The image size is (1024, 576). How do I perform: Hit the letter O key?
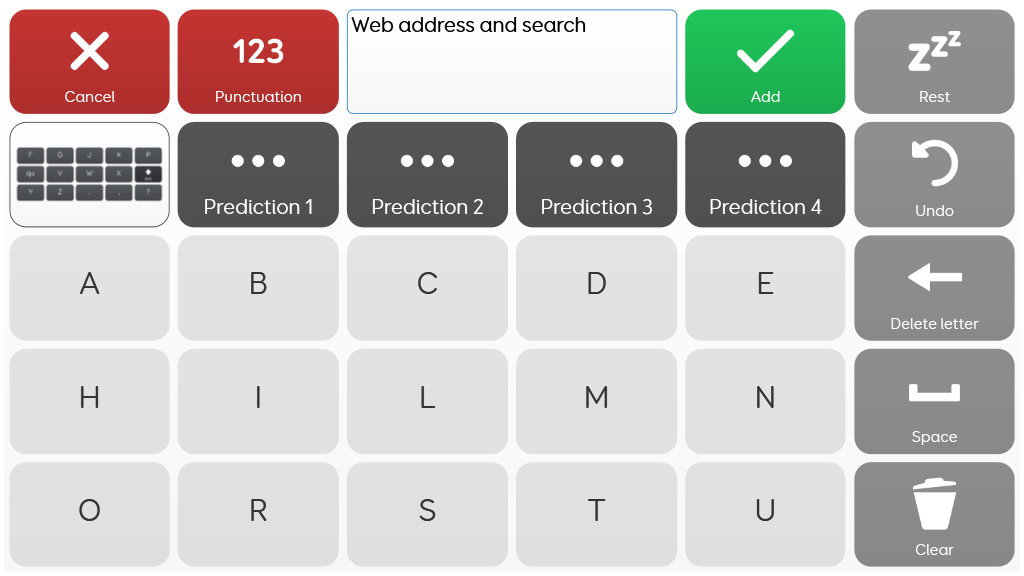(x=89, y=514)
